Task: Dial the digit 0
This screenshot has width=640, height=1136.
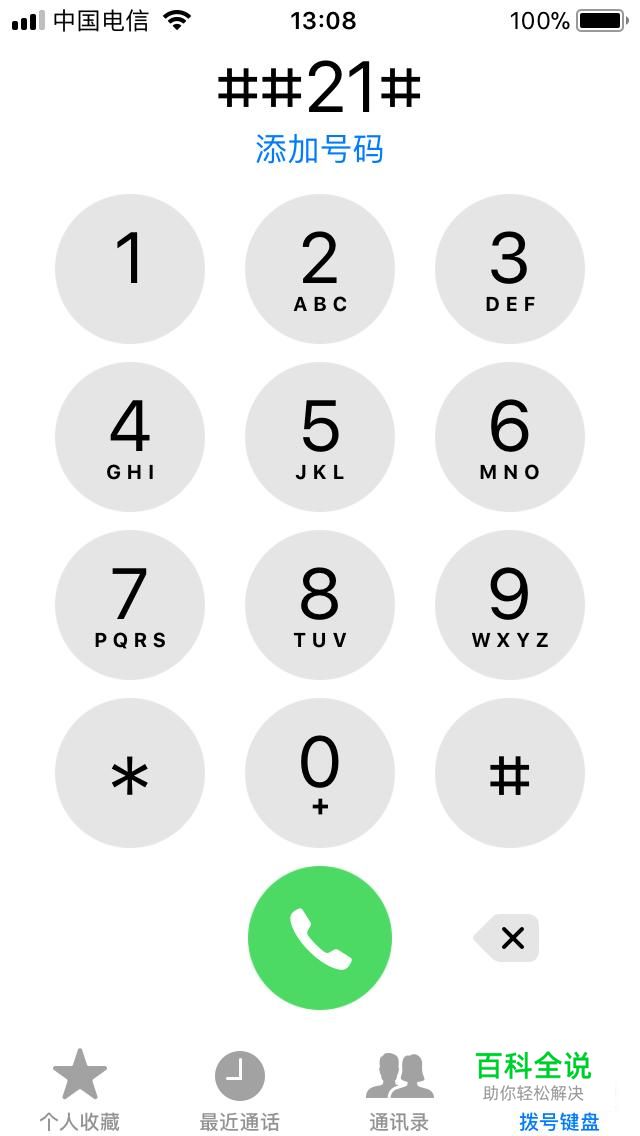Action: (320, 773)
